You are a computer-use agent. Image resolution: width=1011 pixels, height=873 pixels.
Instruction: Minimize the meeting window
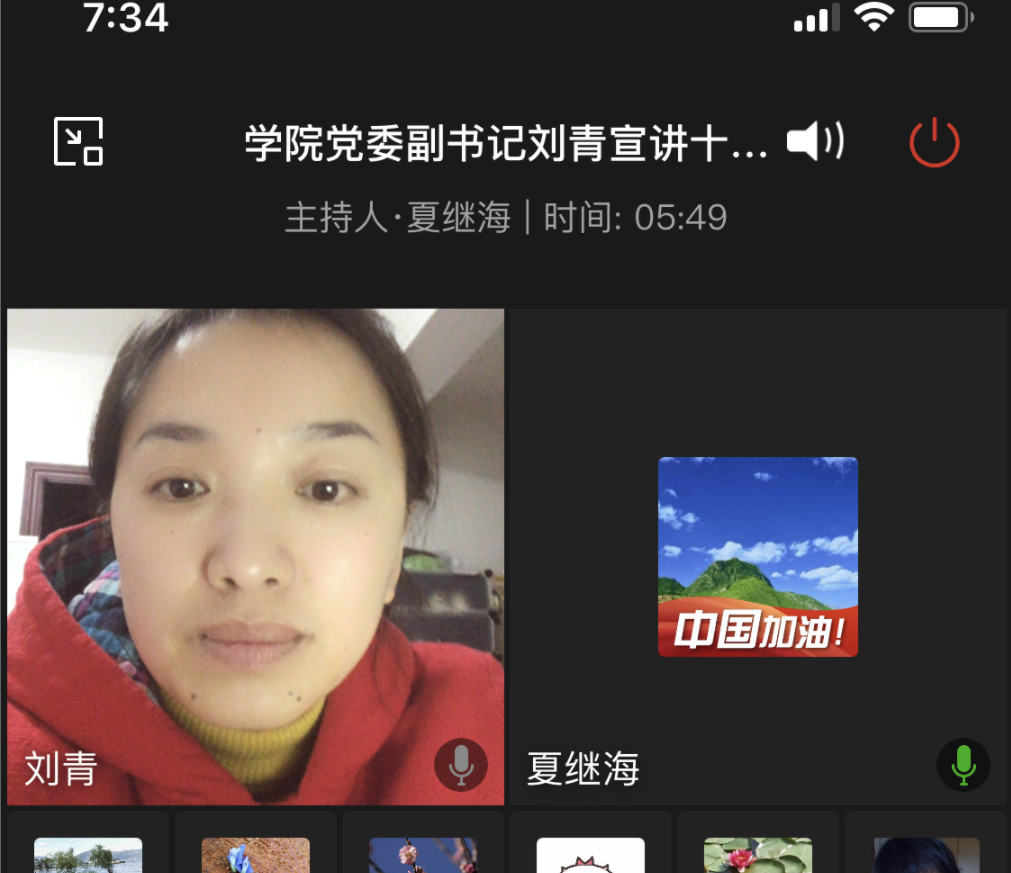[x=78, y=142]
